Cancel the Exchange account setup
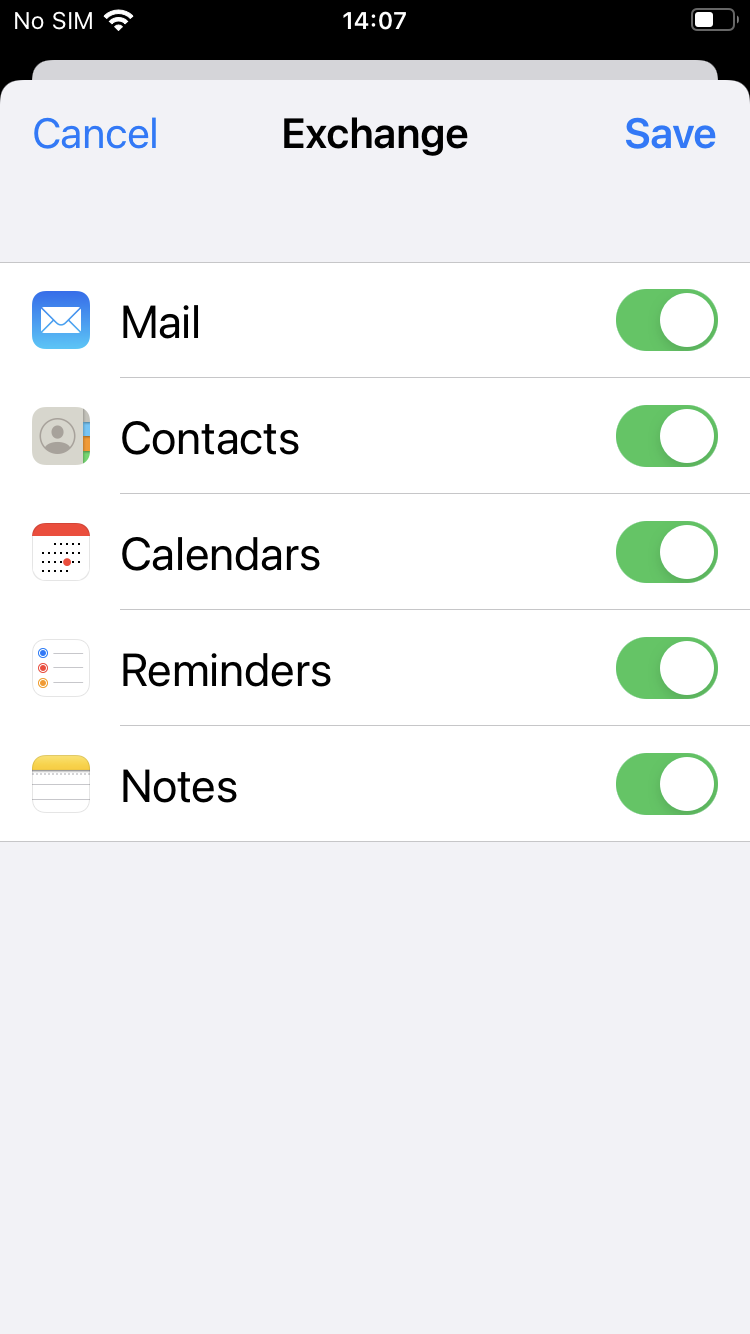 coord(95,134)
